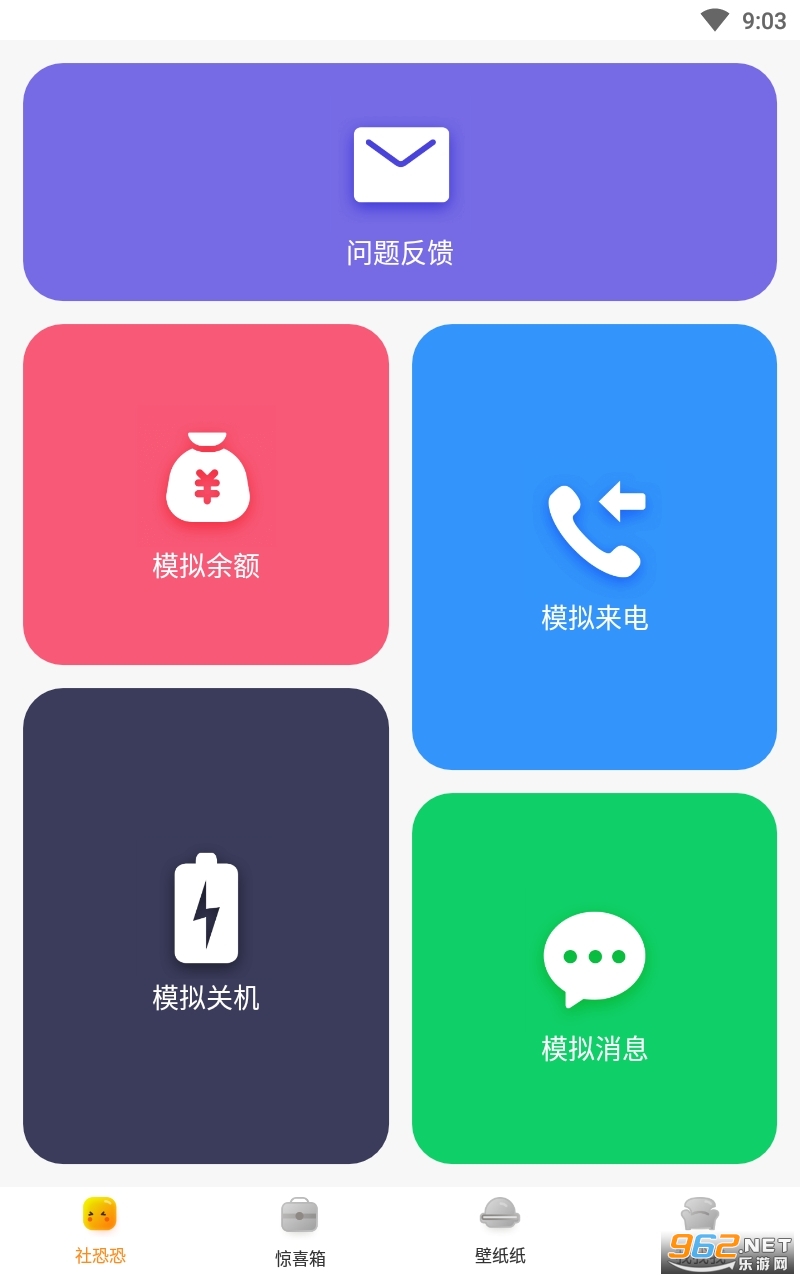Switch to the sofa icon tab
This screenshot has height=1280, width=800.
pos(700,1222)
